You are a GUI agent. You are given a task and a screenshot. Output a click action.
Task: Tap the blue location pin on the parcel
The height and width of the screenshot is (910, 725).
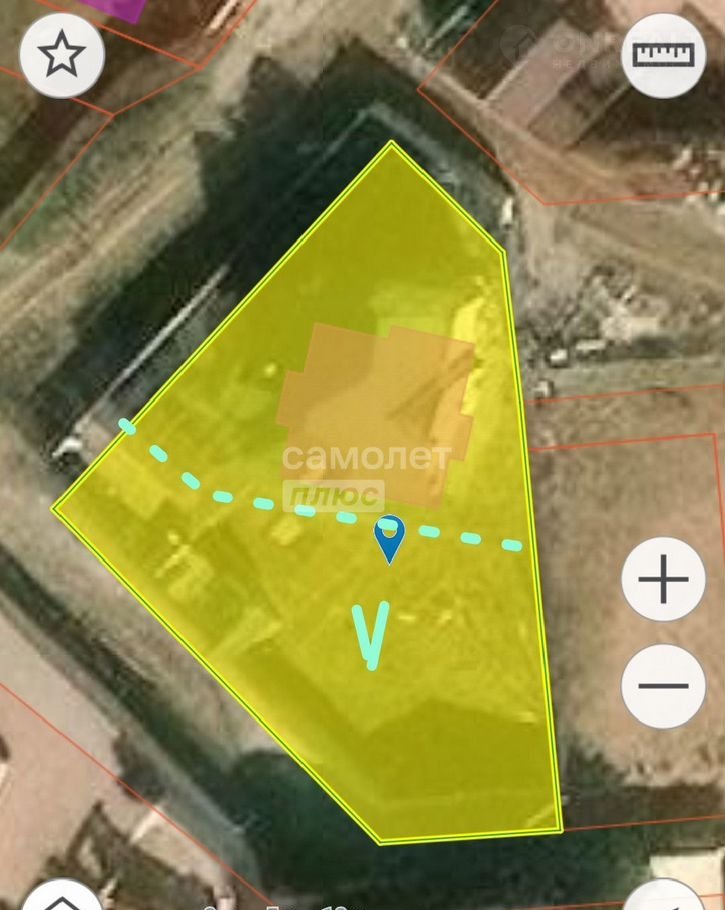click(388, 537)
